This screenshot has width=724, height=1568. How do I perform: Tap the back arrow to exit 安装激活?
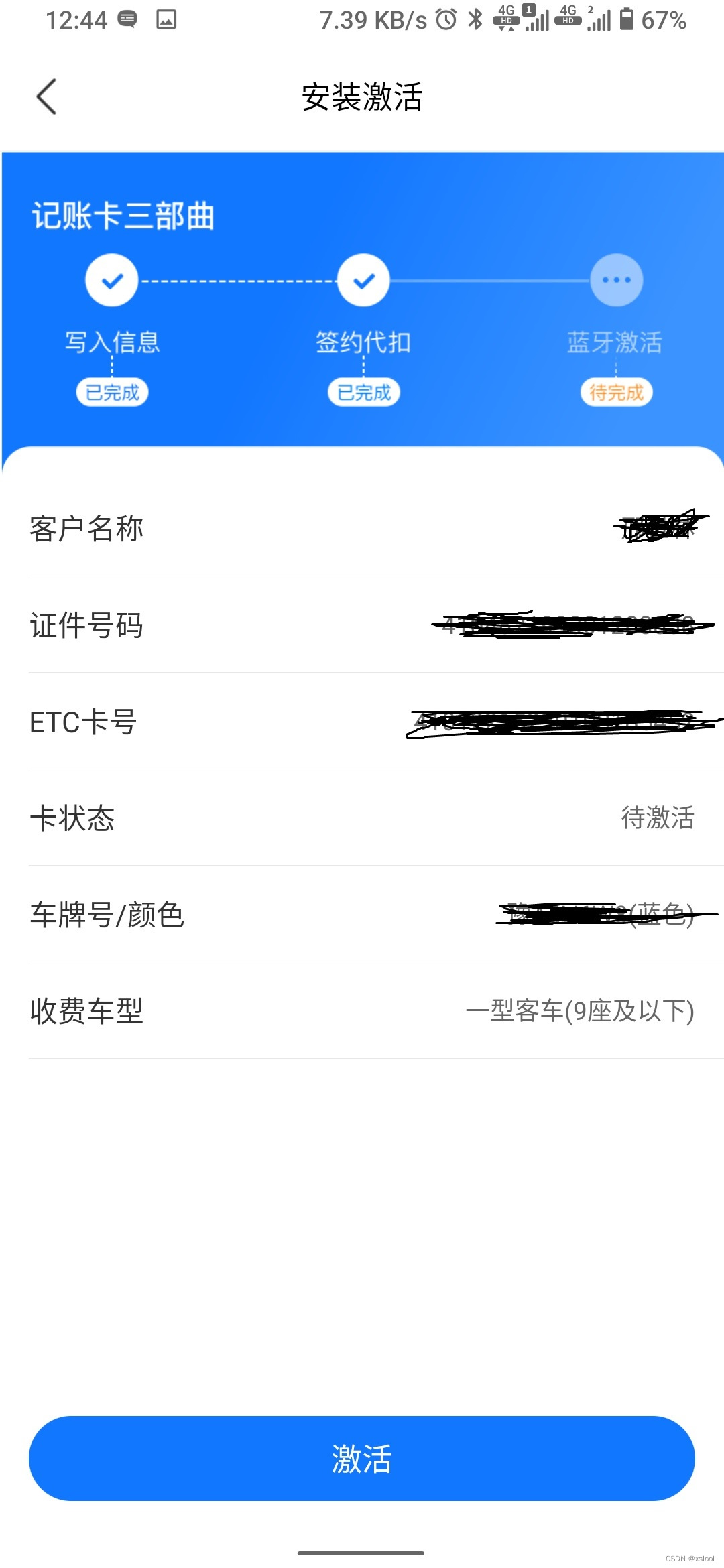[45, 96]
